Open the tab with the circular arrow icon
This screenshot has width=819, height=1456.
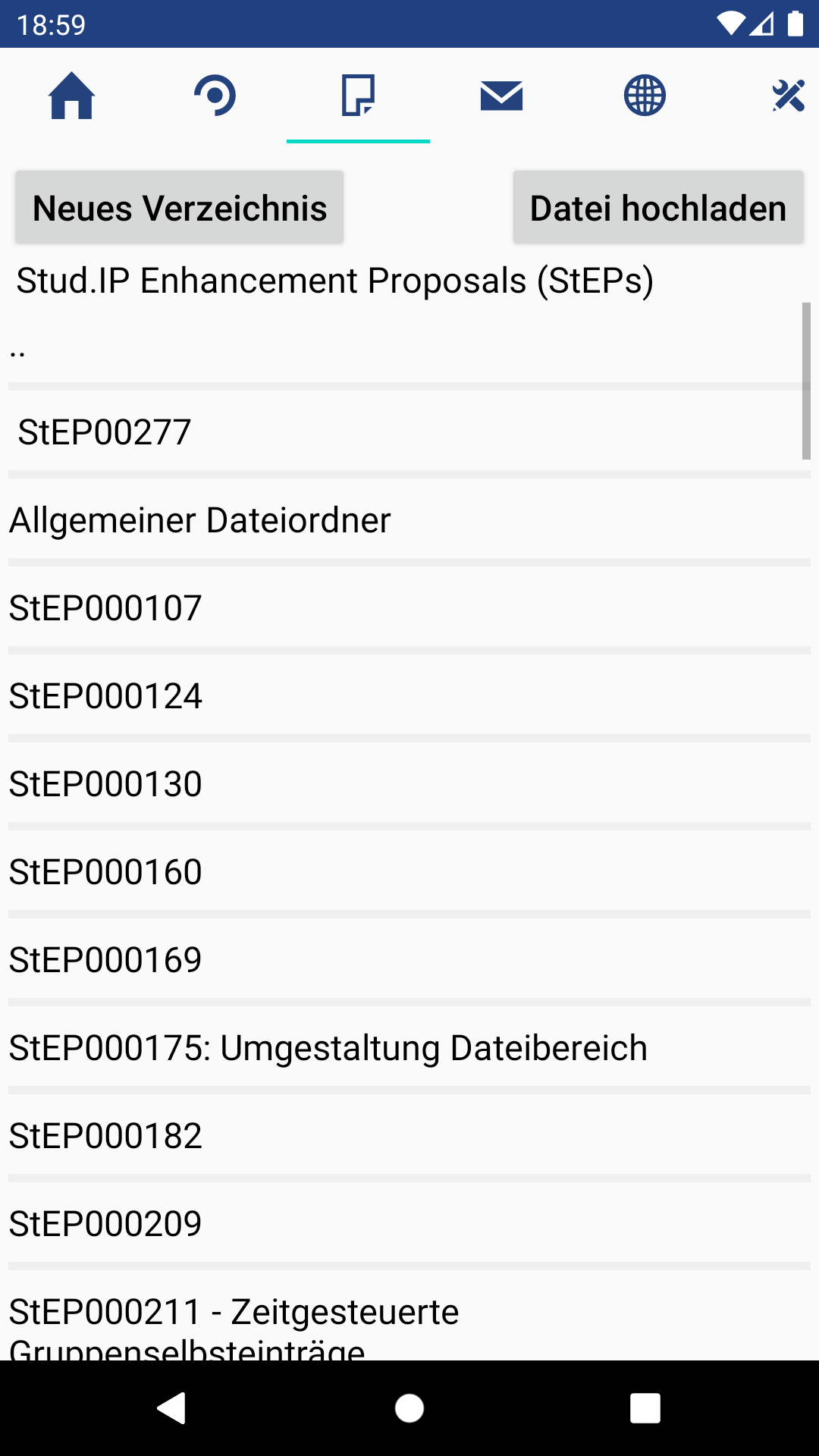215,96
